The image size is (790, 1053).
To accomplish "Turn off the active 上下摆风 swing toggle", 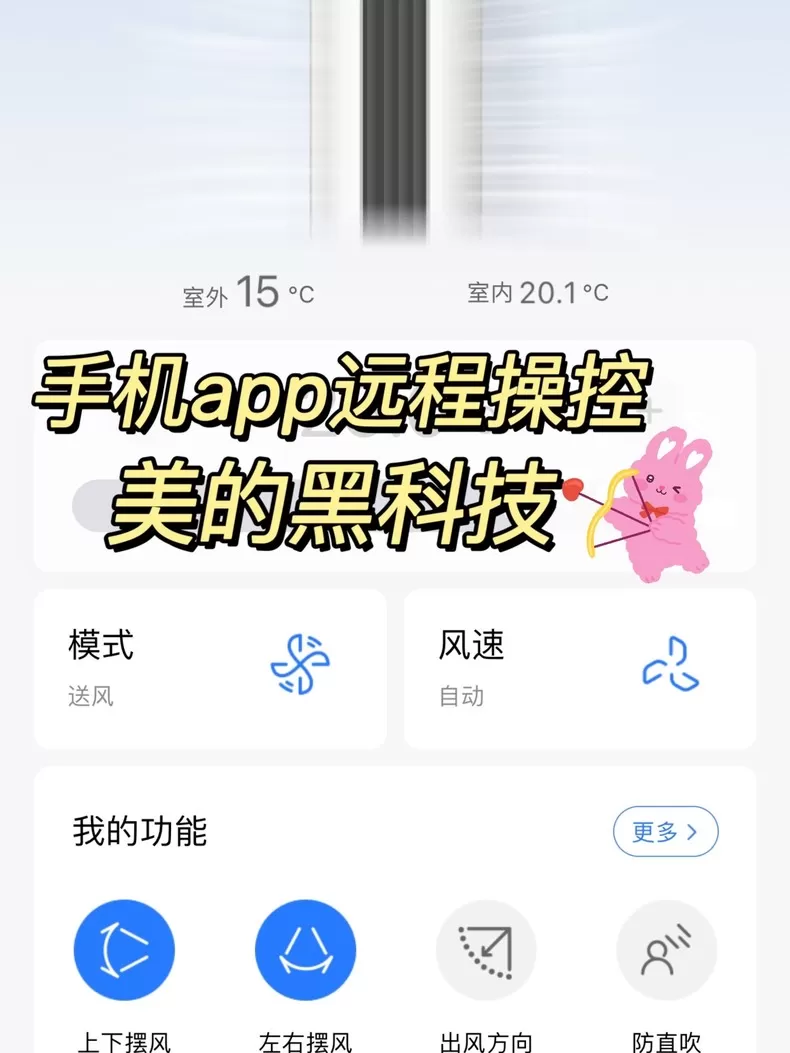I will pos(124,949).
